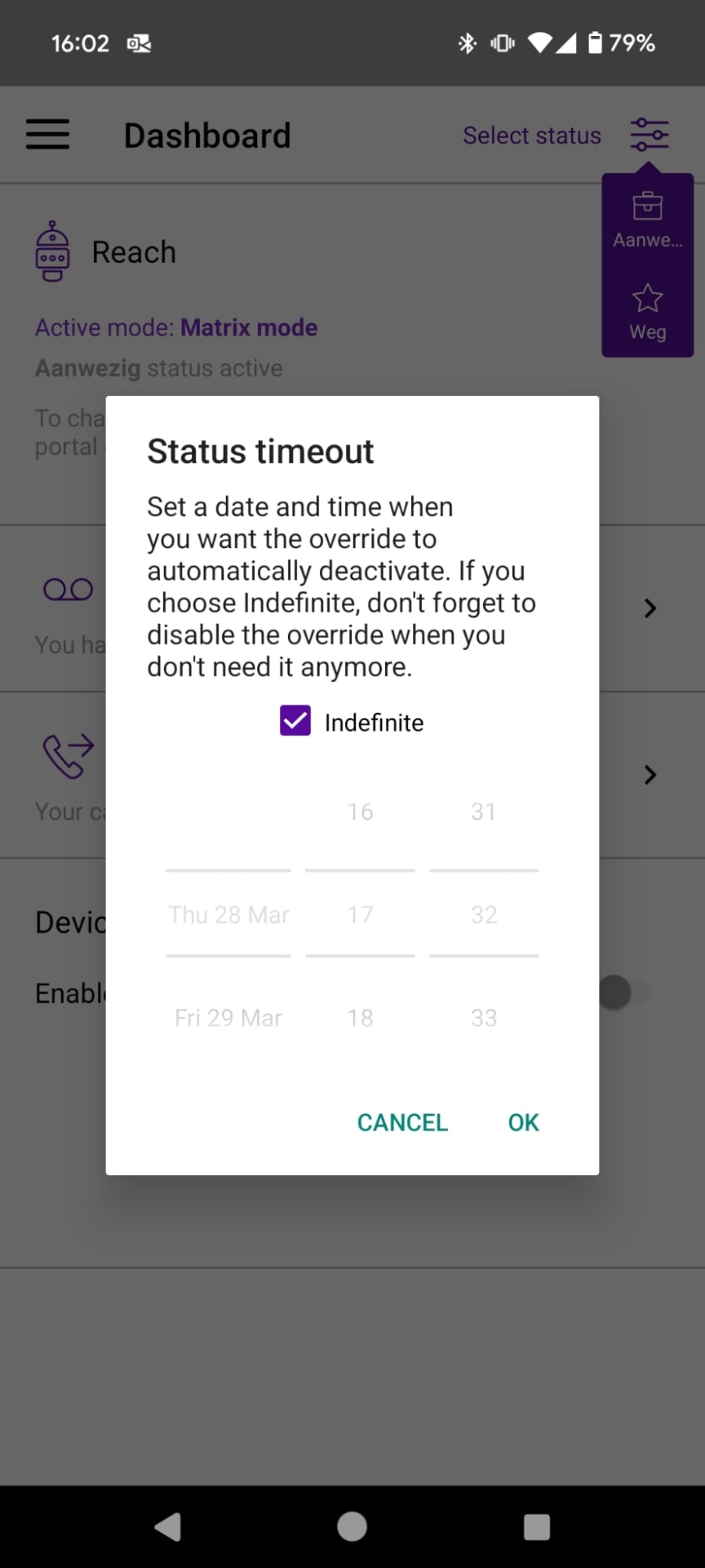This screenshot has width=705, height=1568.
Task: Select Fri 29 Mar in the date picker
Action: coord(228,1018)
